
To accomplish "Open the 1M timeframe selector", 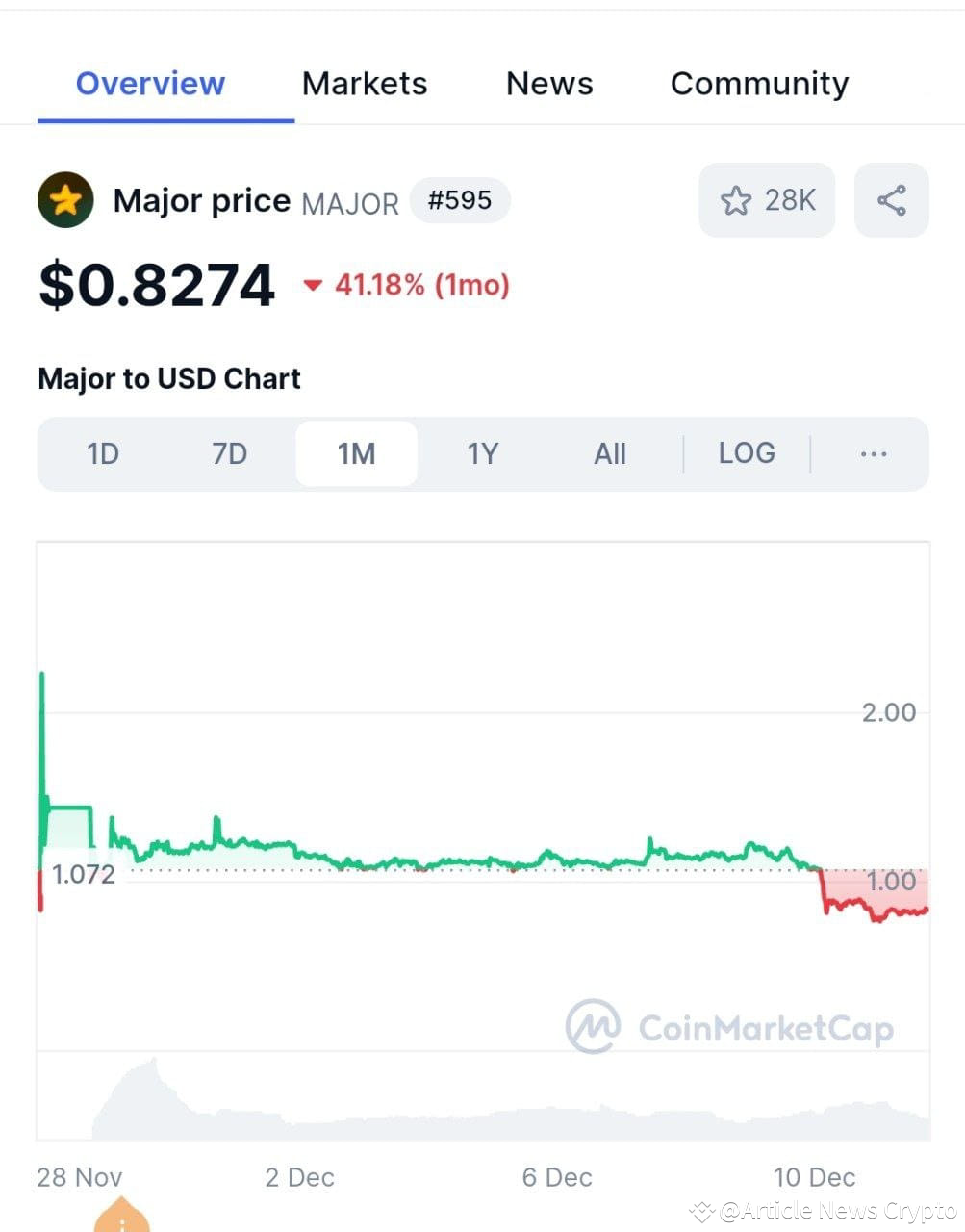I will (356, 453).
